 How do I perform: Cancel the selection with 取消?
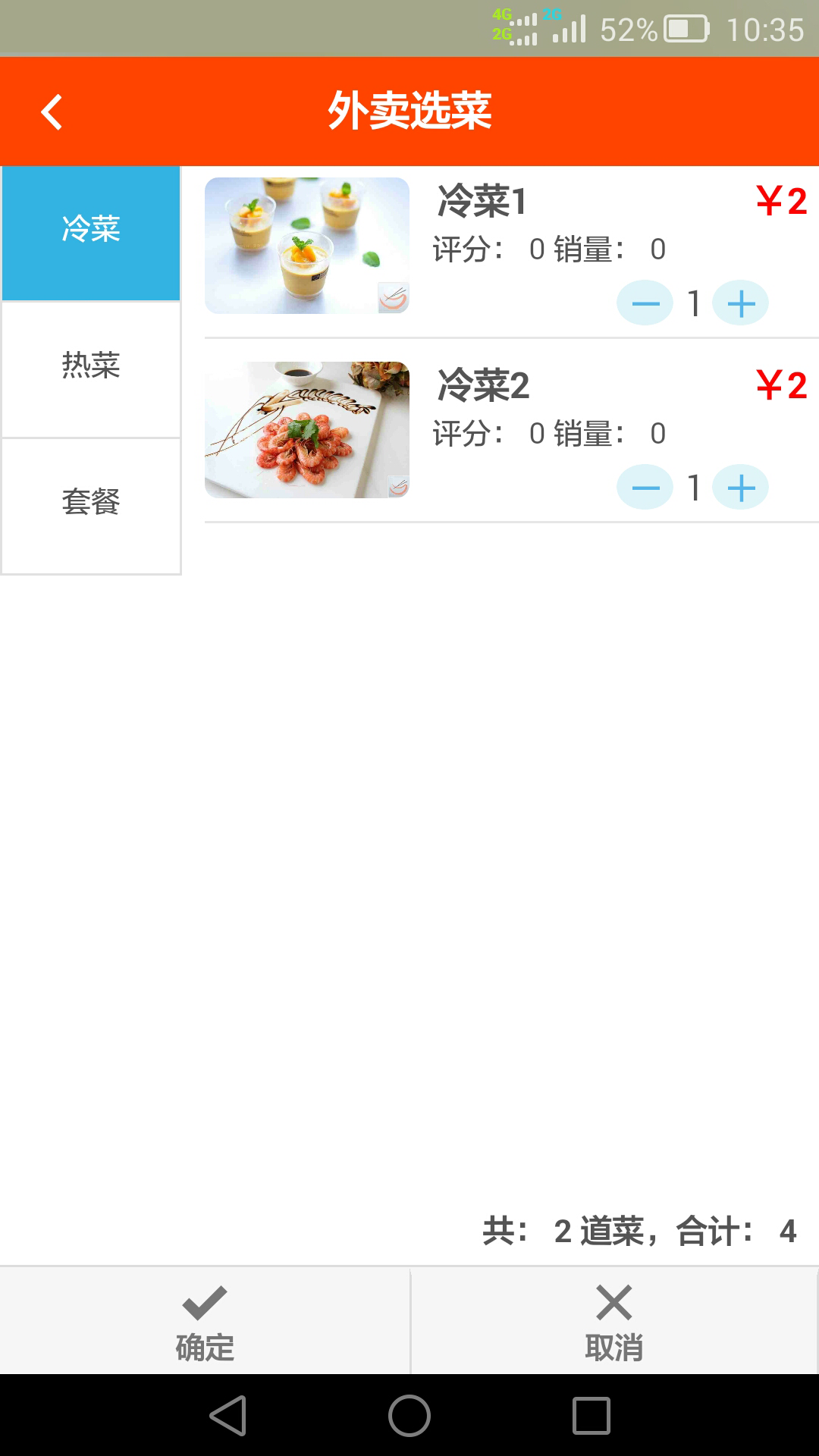(x=614, y=1321)
